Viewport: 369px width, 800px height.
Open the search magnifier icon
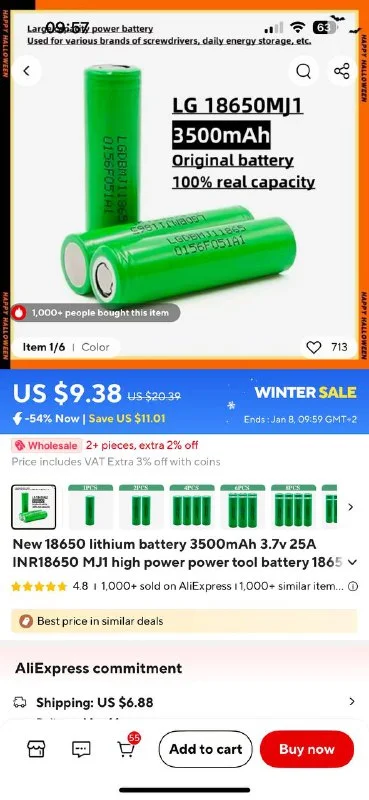click(303, 71)
